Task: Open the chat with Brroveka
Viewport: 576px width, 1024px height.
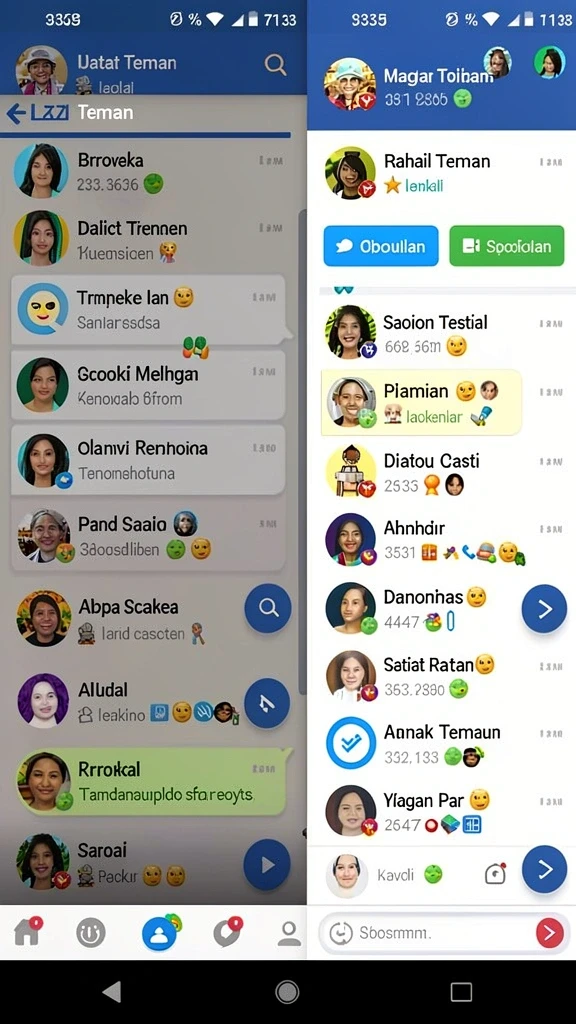Action: coord(149,171)
